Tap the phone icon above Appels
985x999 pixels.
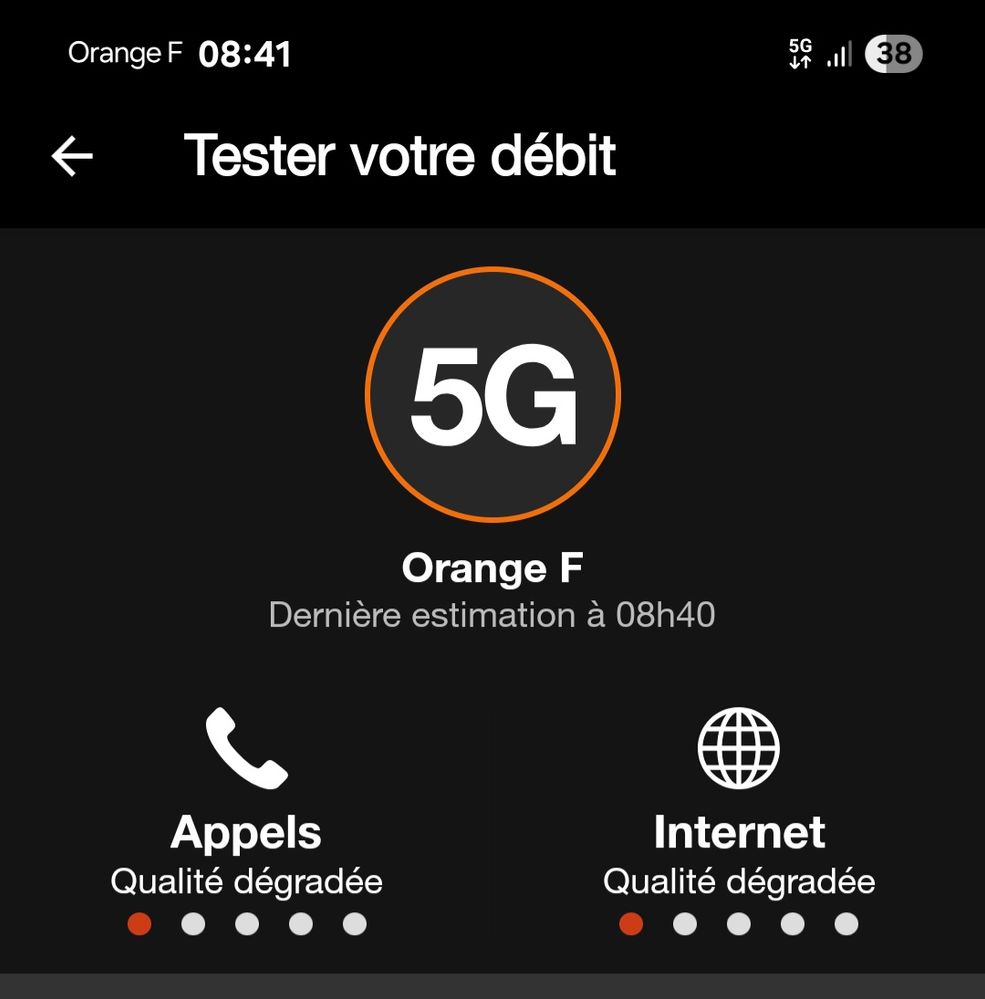246,749
